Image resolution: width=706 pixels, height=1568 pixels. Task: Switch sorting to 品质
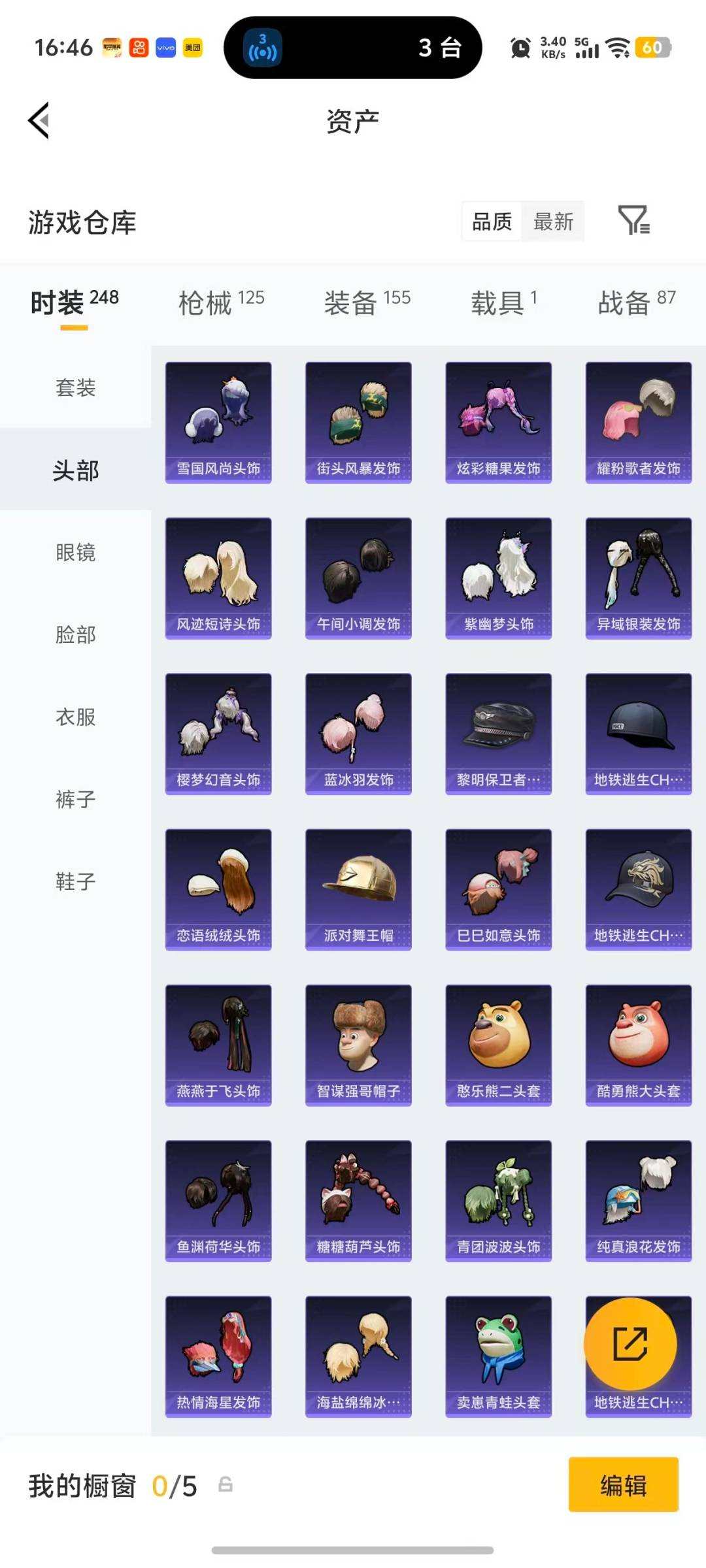pos(491,222)
